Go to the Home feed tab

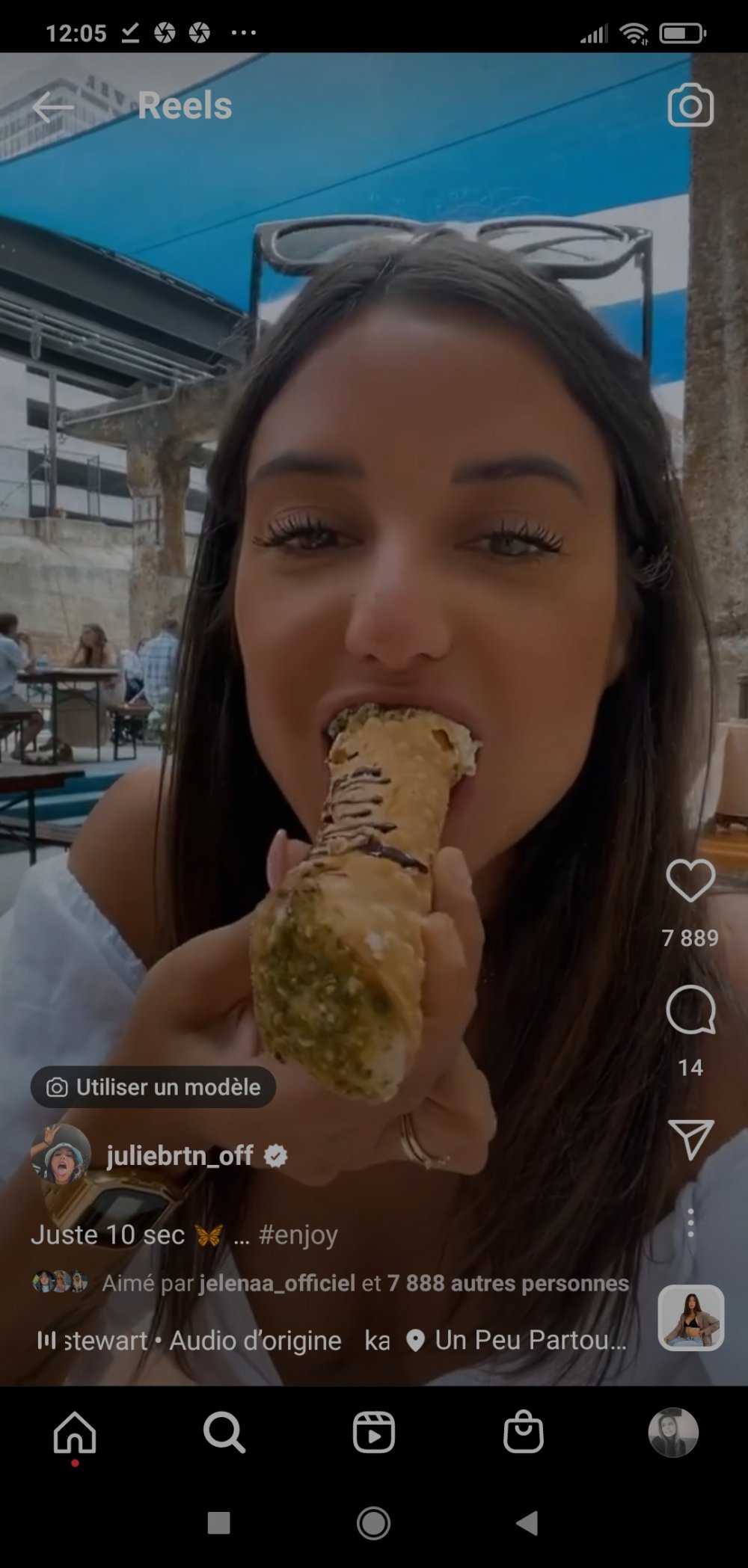coord(75,1433)
